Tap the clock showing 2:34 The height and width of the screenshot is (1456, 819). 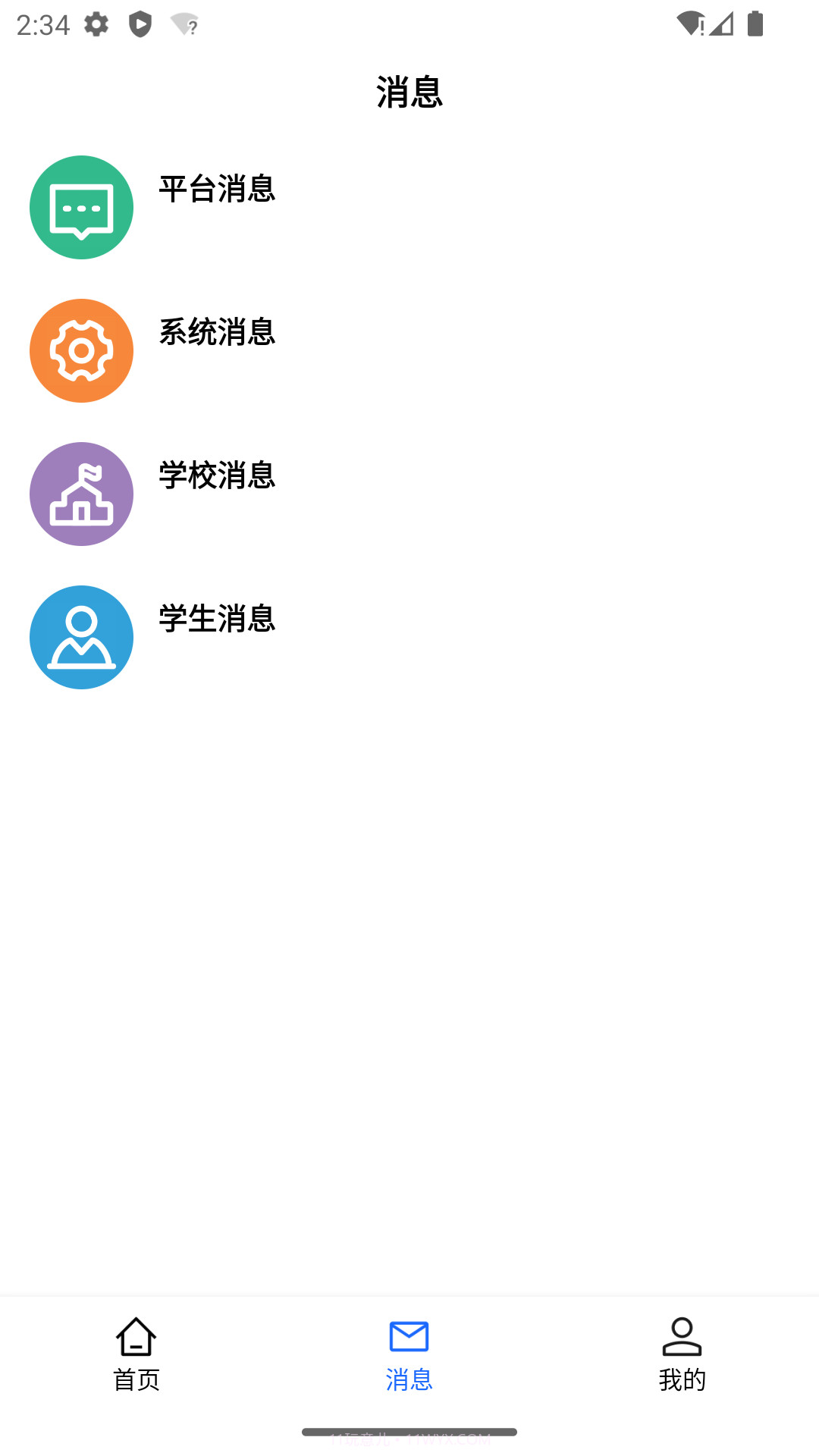coord(44,24)
